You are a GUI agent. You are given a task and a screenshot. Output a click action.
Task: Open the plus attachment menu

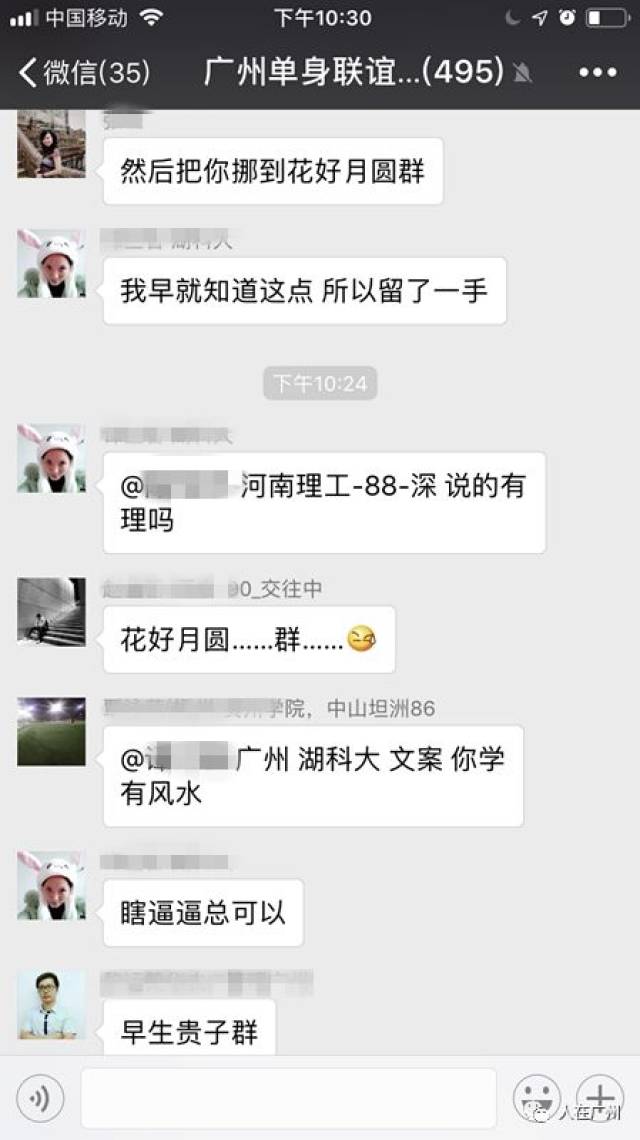click(x=599, y=1099)
